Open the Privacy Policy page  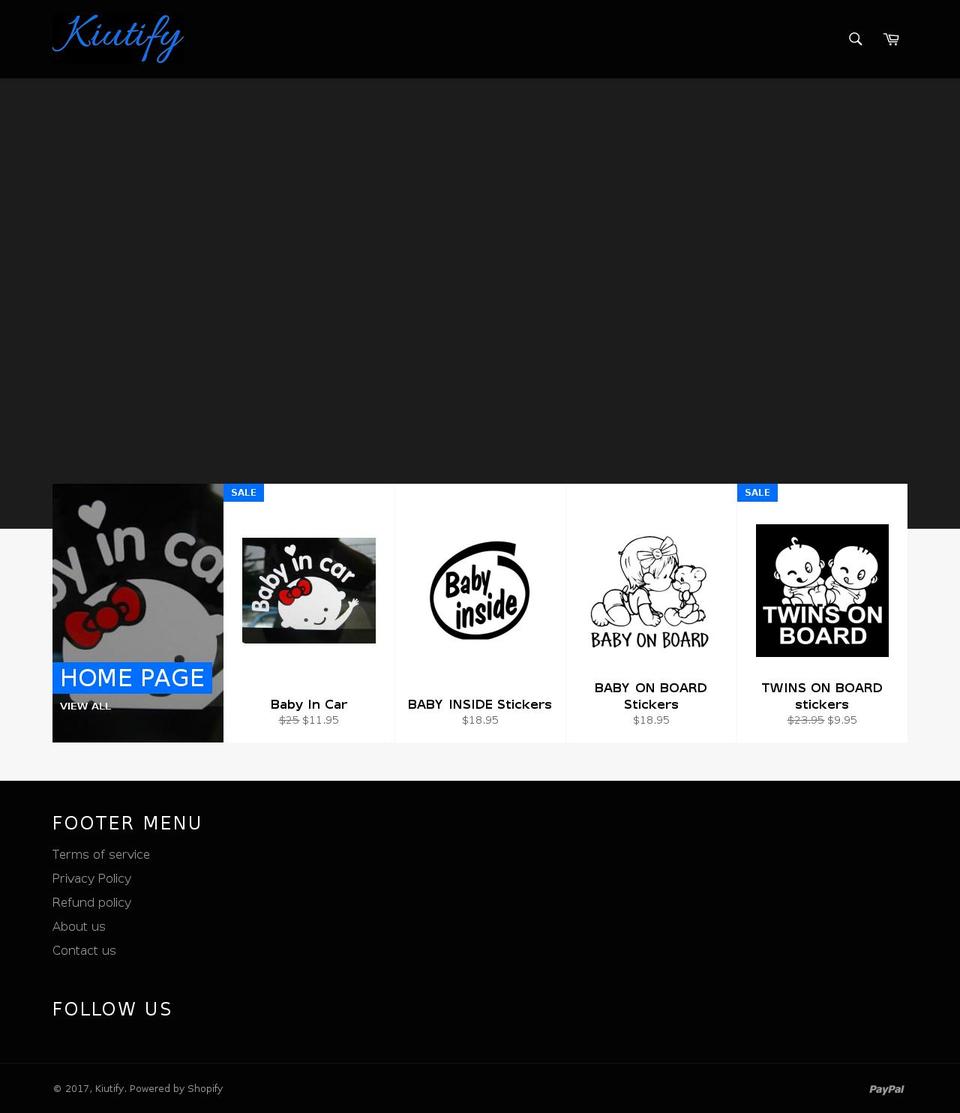click(x=91, y=878)
